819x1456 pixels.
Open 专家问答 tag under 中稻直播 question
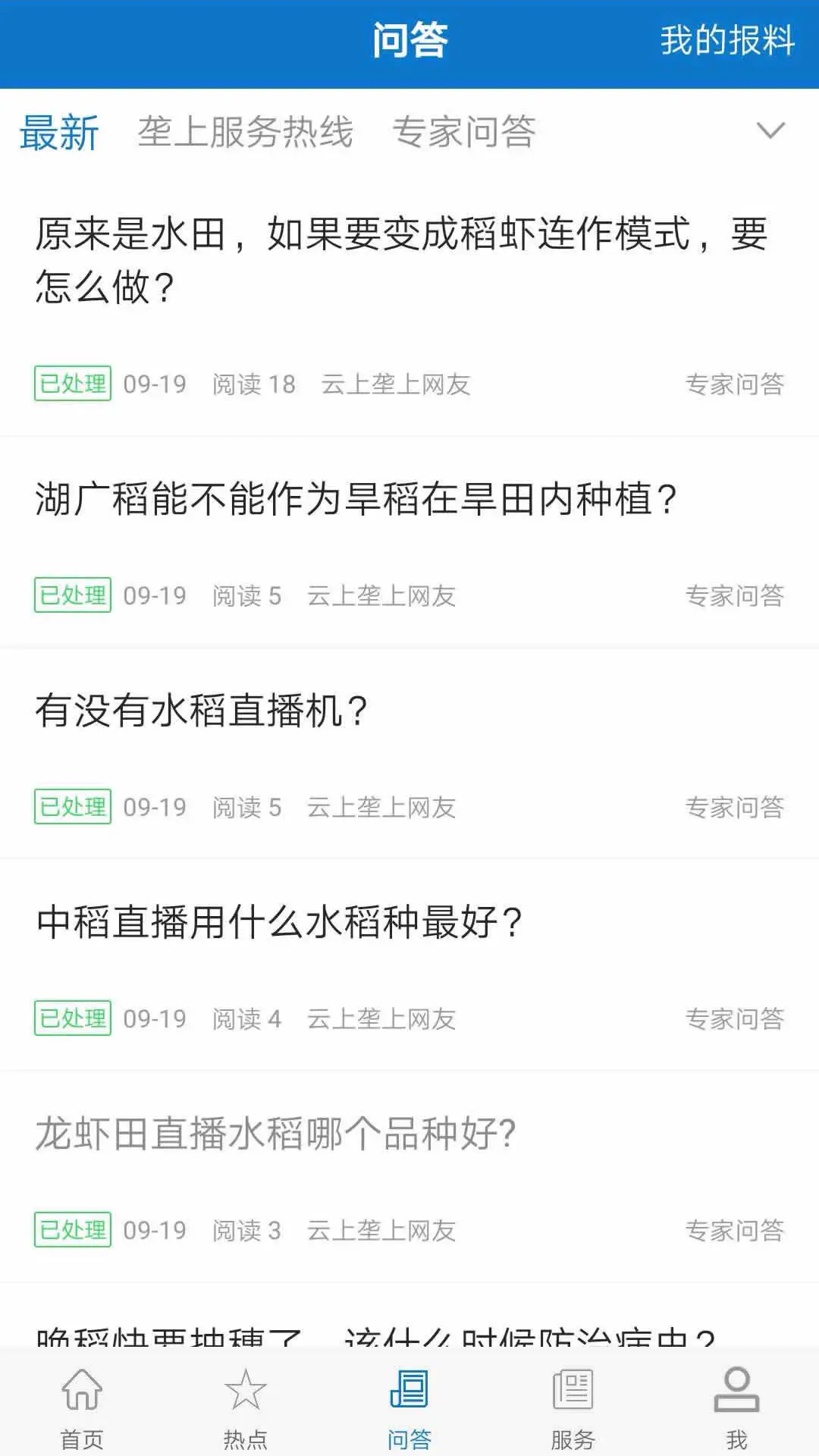pyautogui.click(x=736, y=1018)
